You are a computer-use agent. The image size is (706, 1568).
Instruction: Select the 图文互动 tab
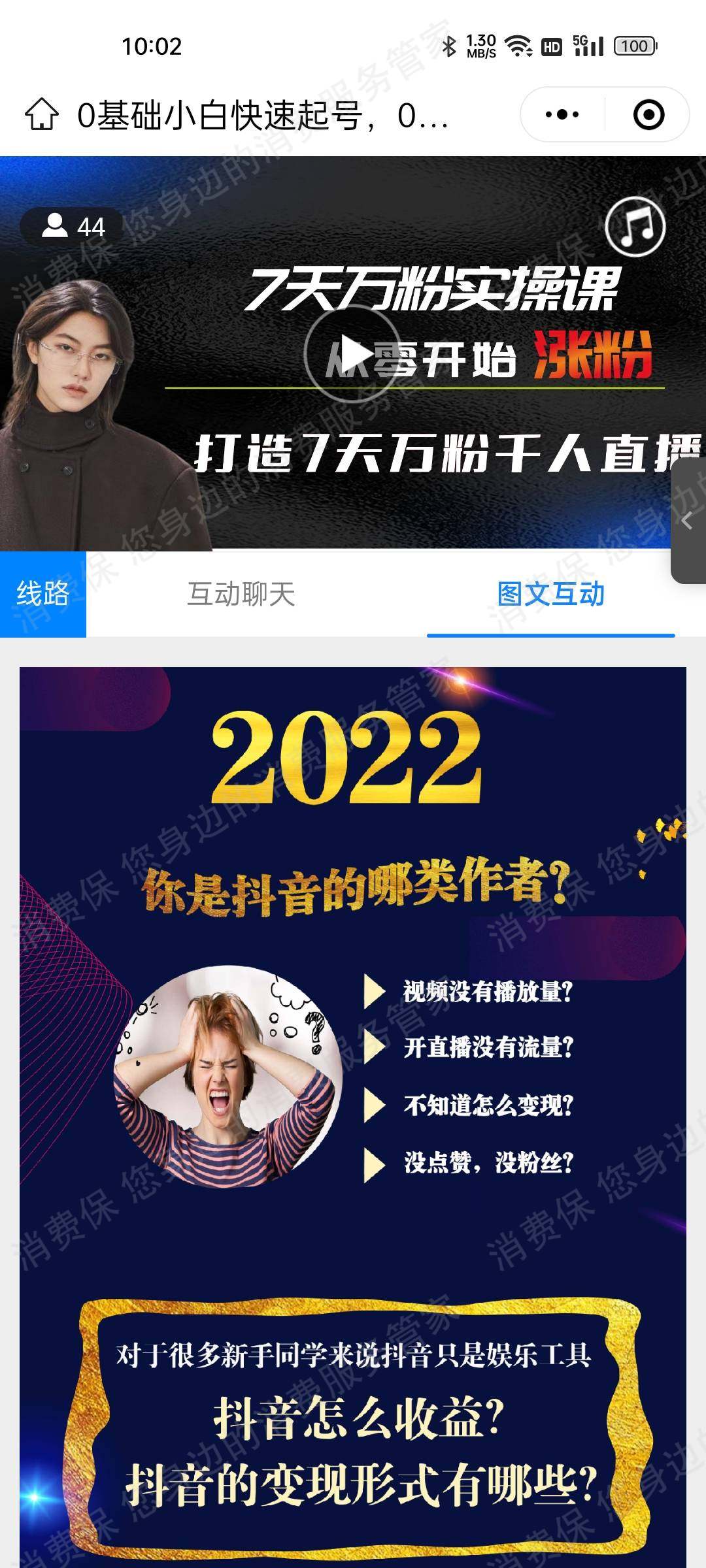(x=550, y=594)
